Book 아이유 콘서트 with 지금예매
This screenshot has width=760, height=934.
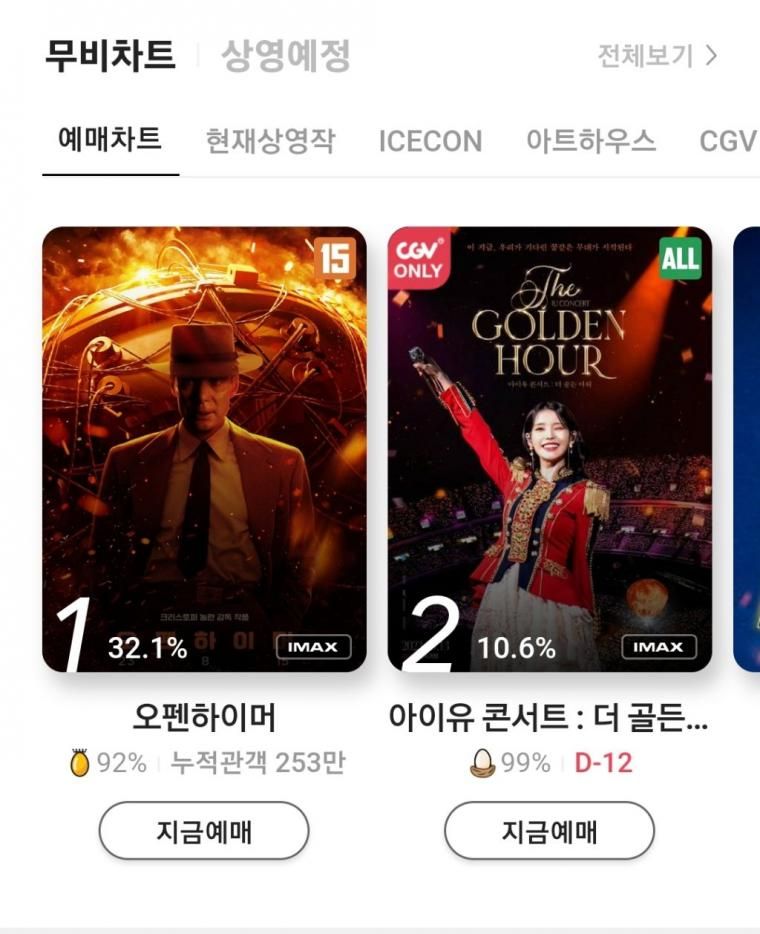click(x=549, y=831)
